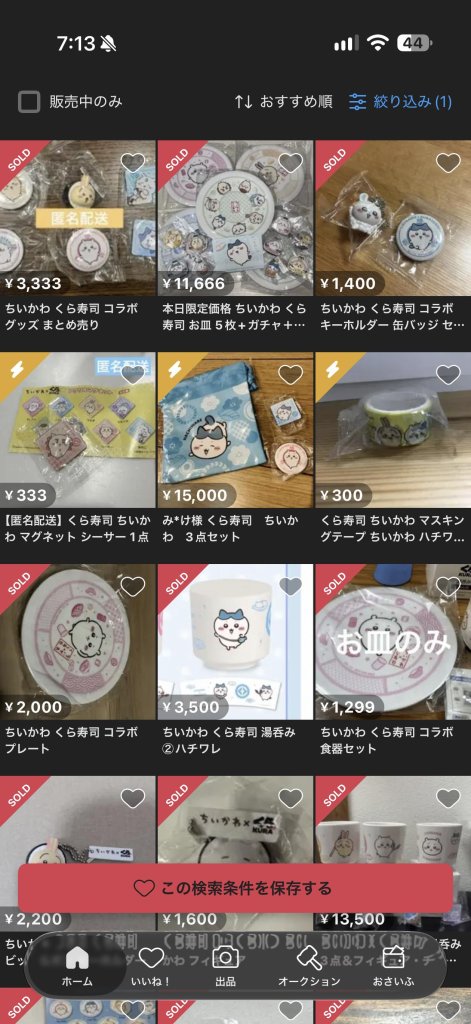Like the ¥13,500 item
The image size is (471, 1024).
(x=448, y=798)
